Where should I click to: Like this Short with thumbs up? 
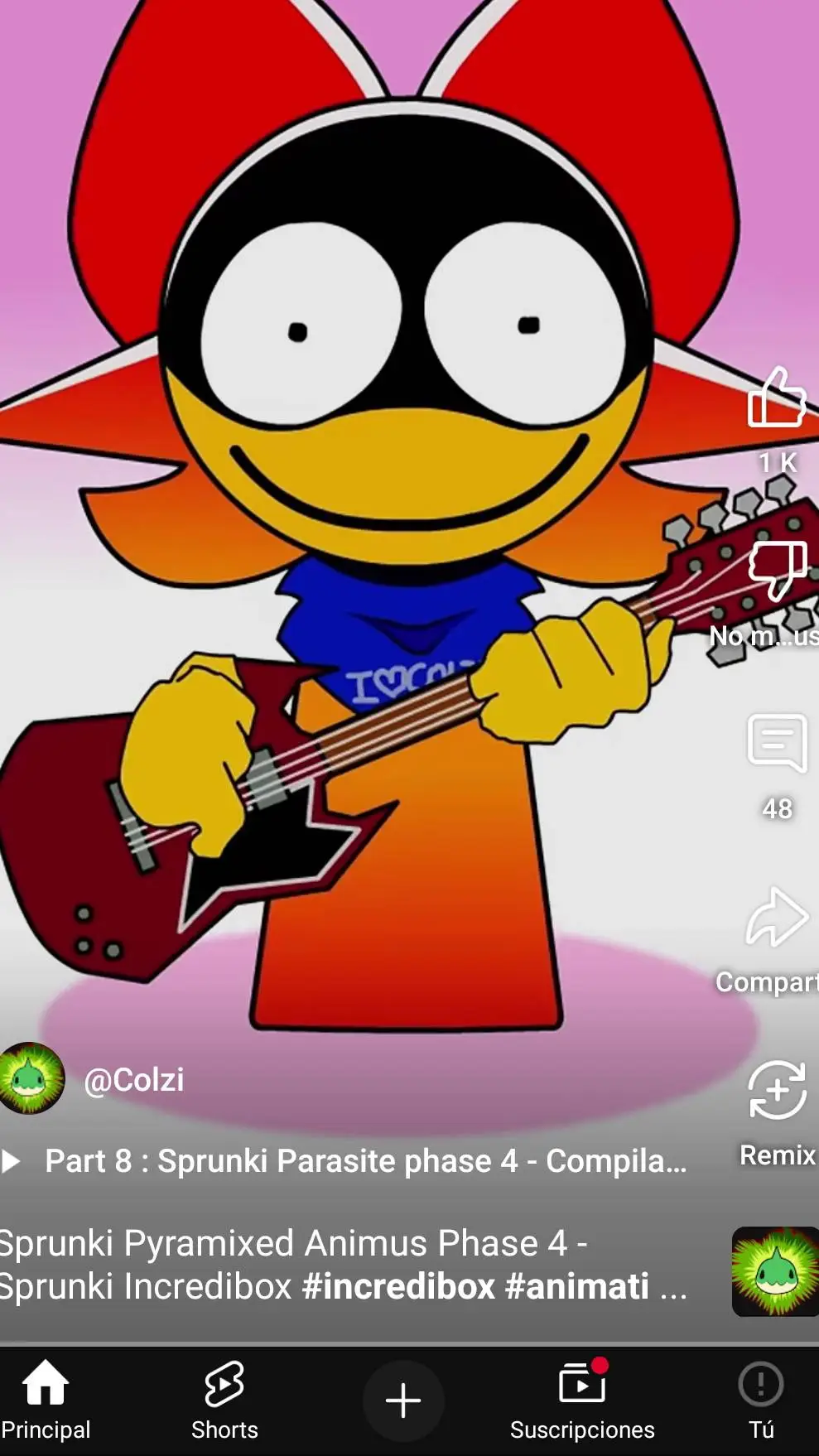coord(776,398)
